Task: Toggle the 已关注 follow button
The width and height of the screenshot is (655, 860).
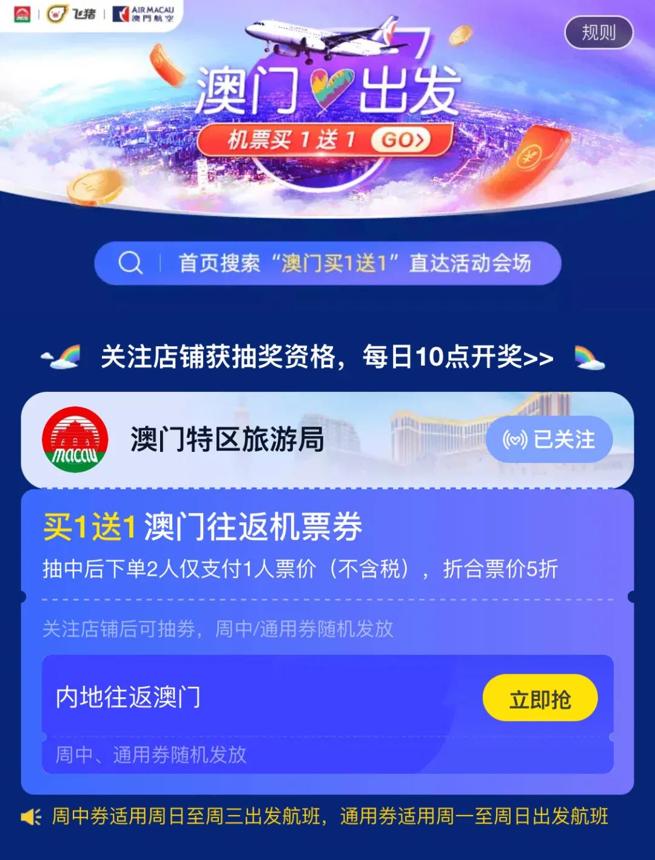Action: pyautogui.click(x=548, y=439)
